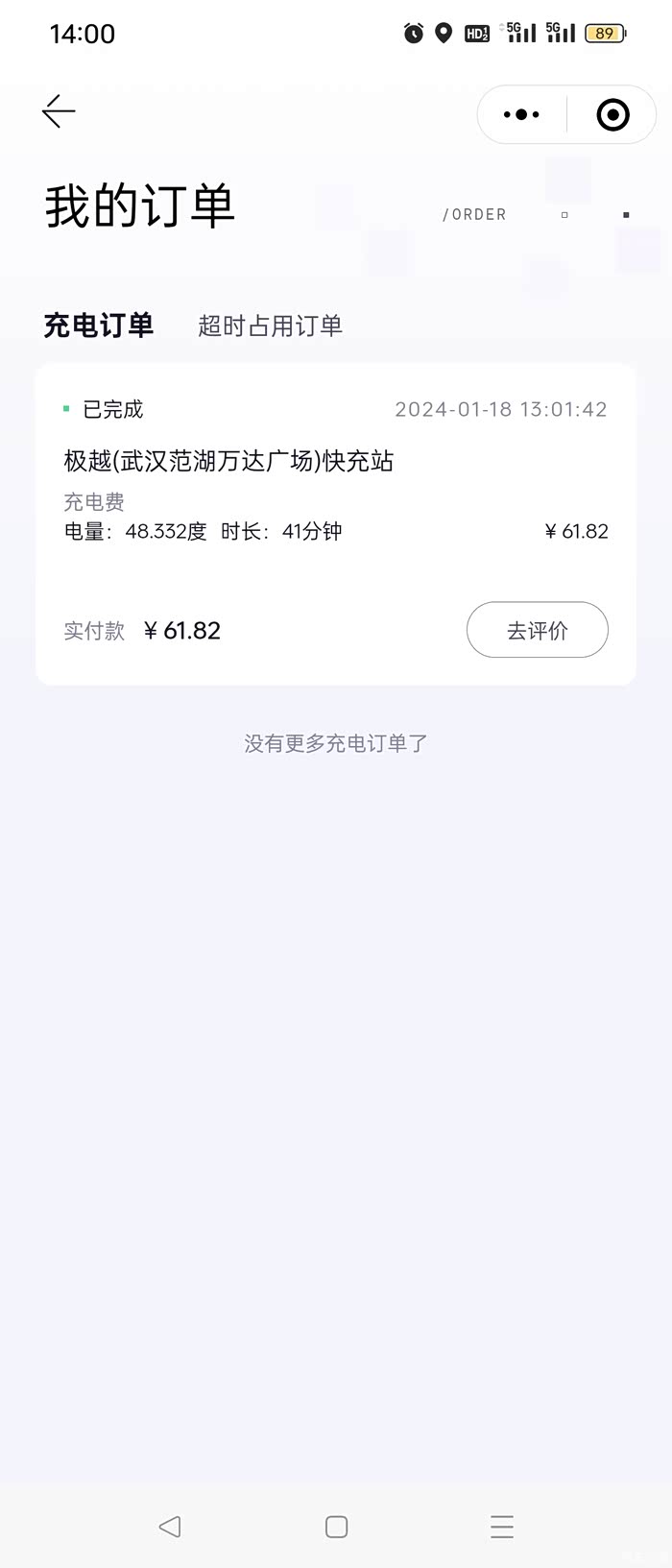This screenshot has width=672, height=1568.
Task: Tap the system back navigation button
Action: tap(170, 1526)
